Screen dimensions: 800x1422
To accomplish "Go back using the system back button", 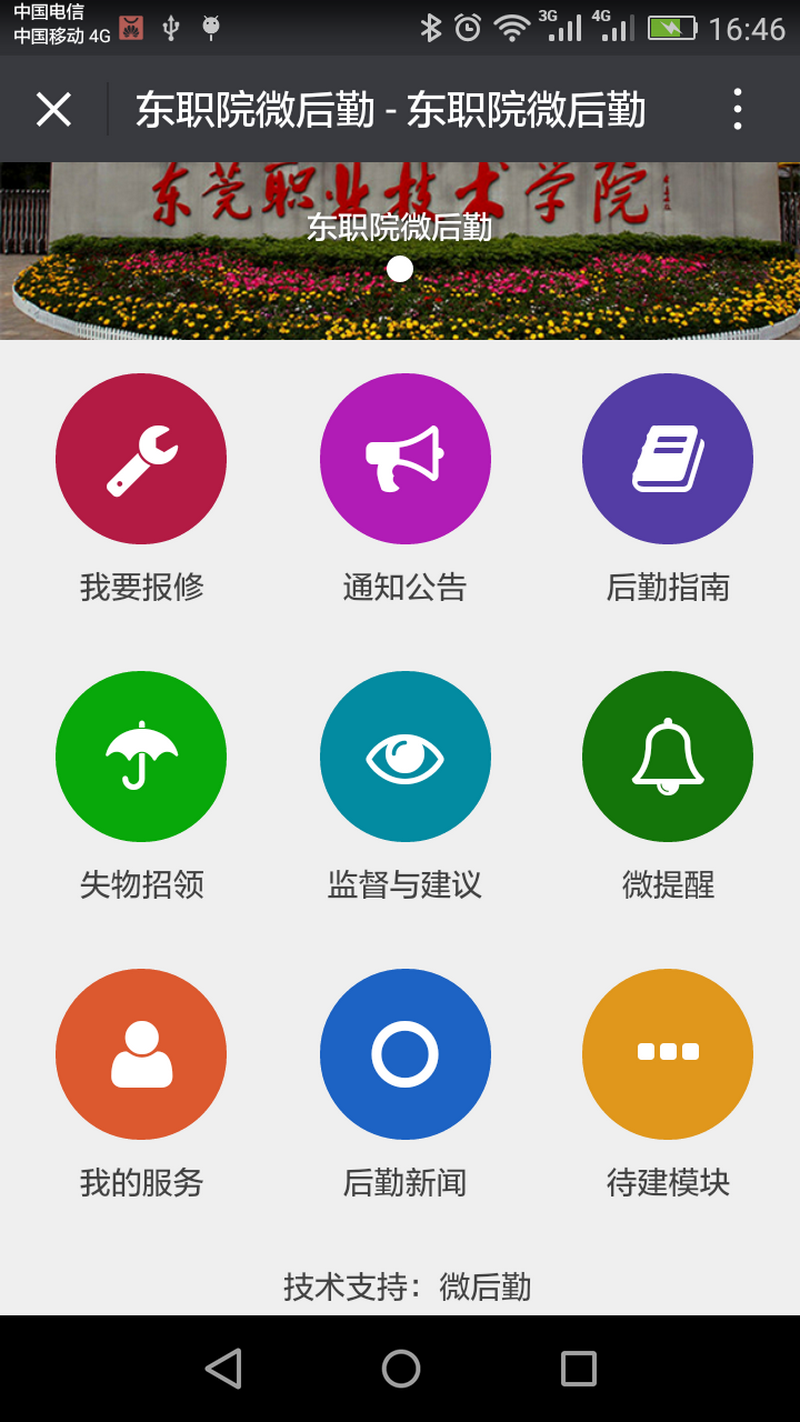I will click(x=224, y=1368).
